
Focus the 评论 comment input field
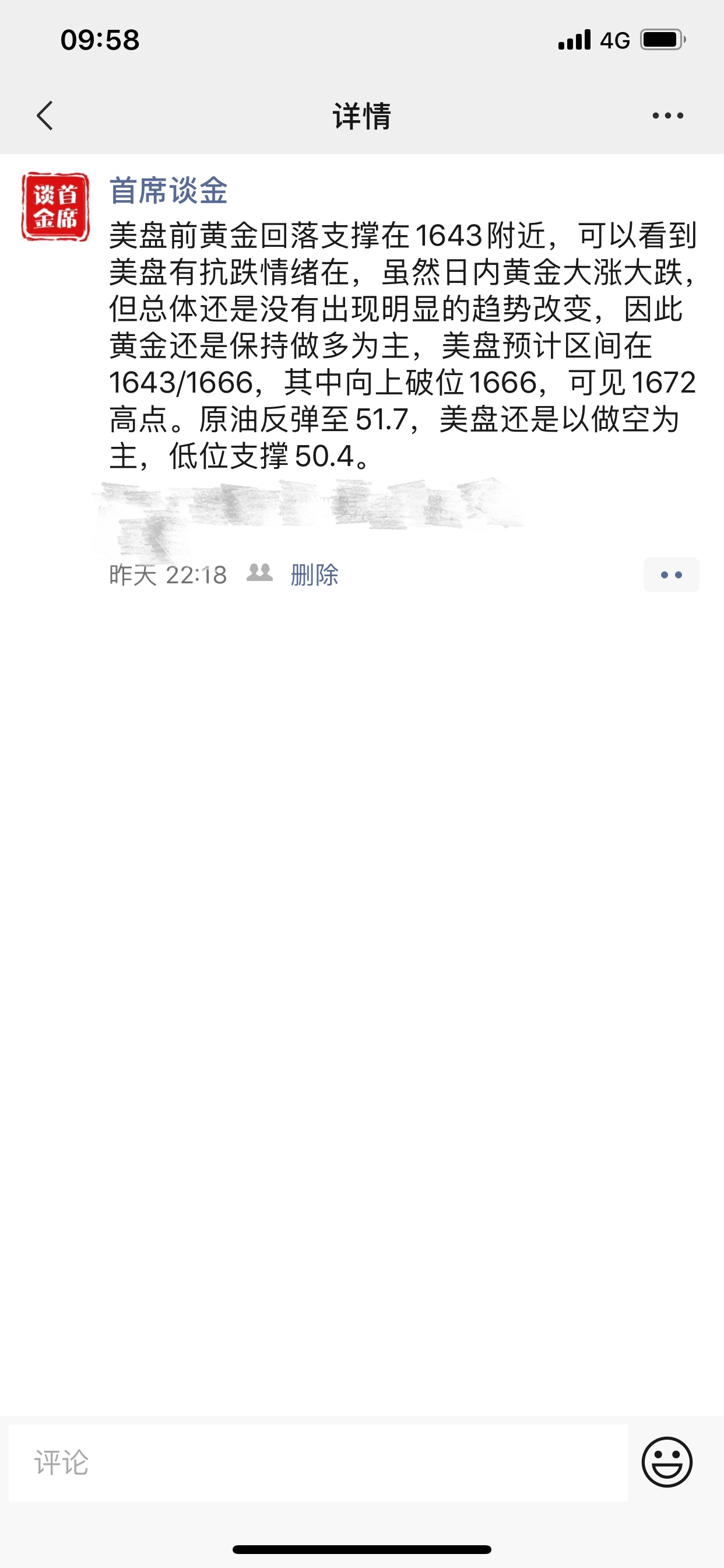318,1462
